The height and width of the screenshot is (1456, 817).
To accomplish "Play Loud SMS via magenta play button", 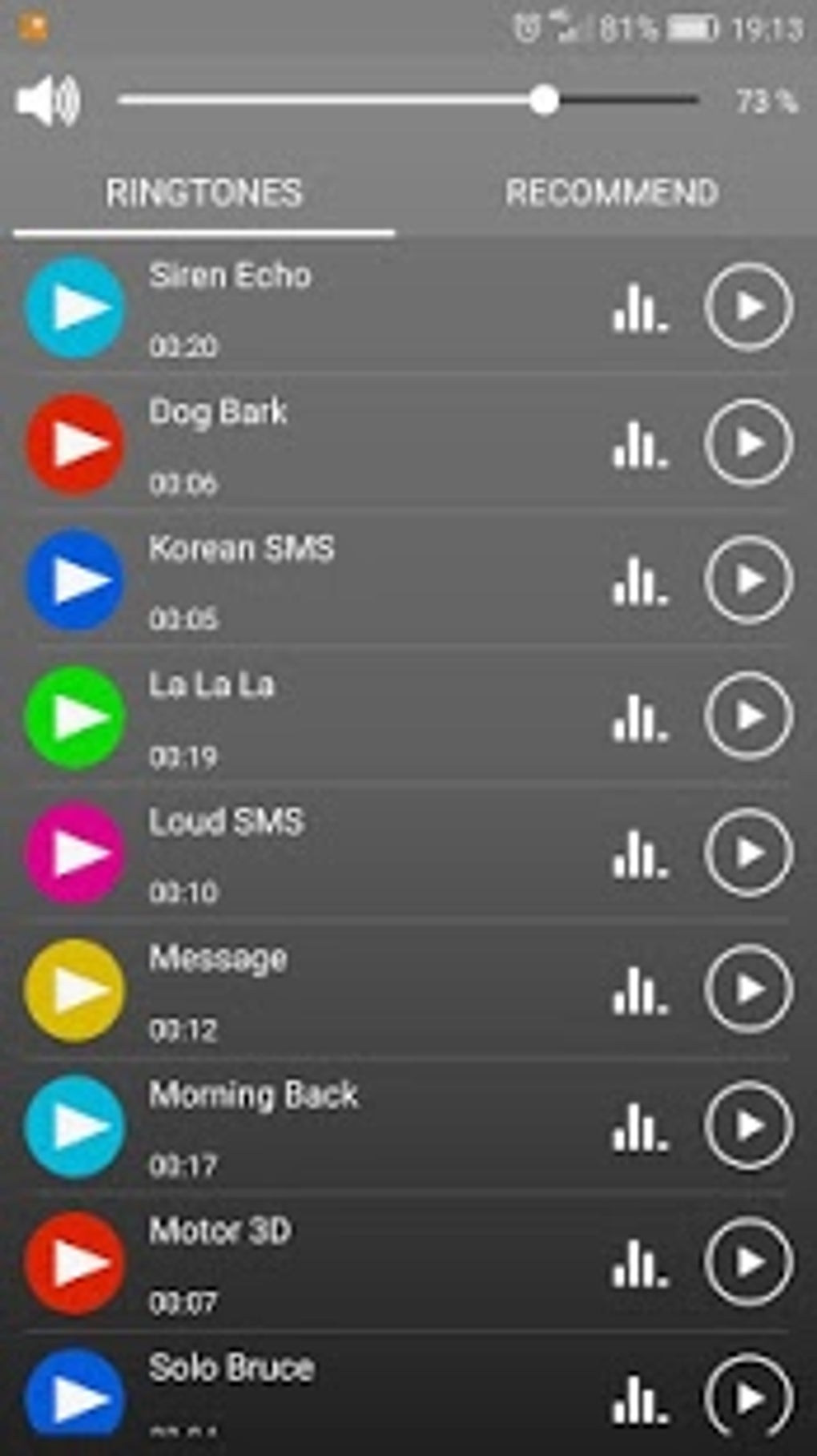I will tap(75, 853).
